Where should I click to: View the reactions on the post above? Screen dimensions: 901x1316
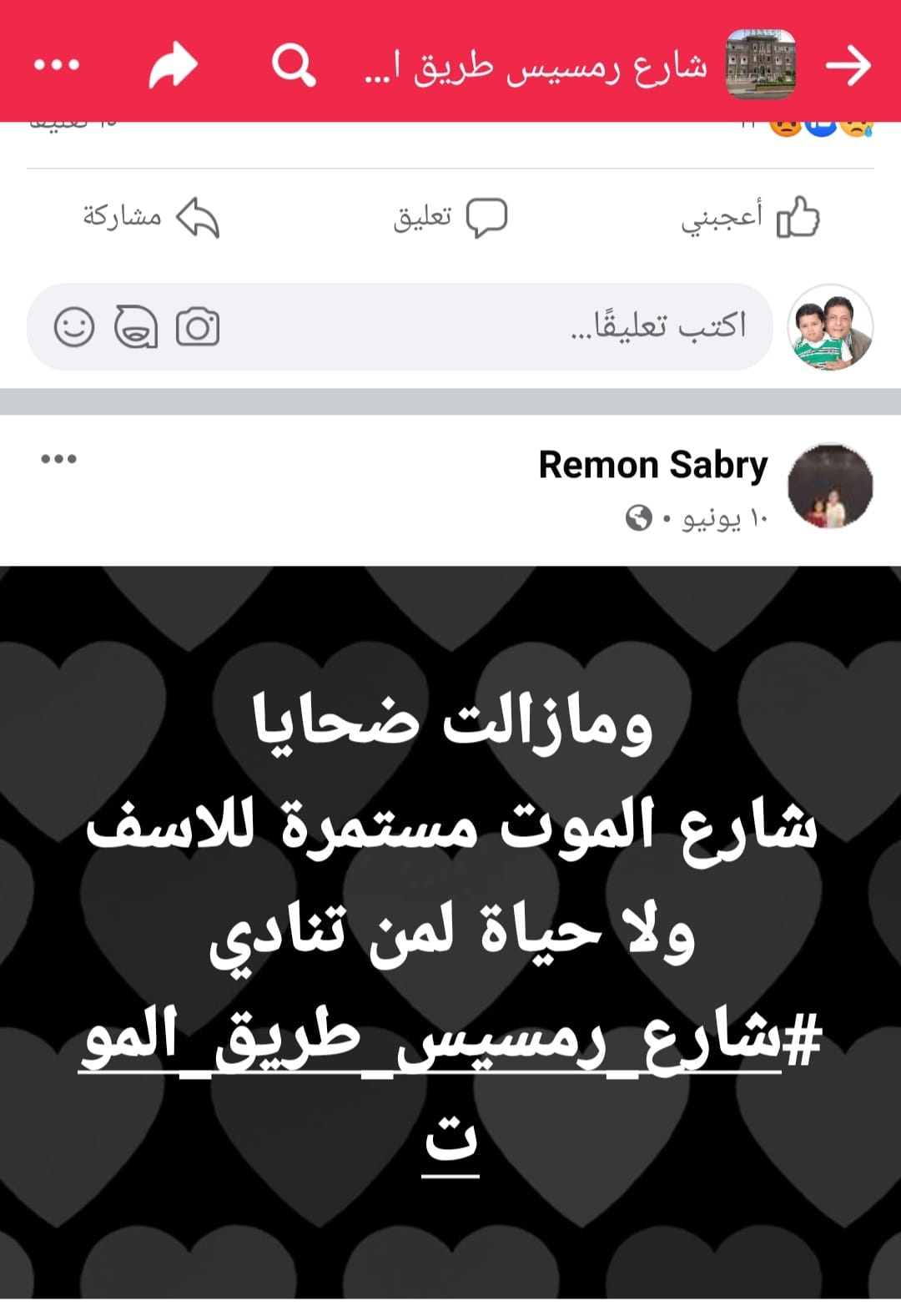822,127
